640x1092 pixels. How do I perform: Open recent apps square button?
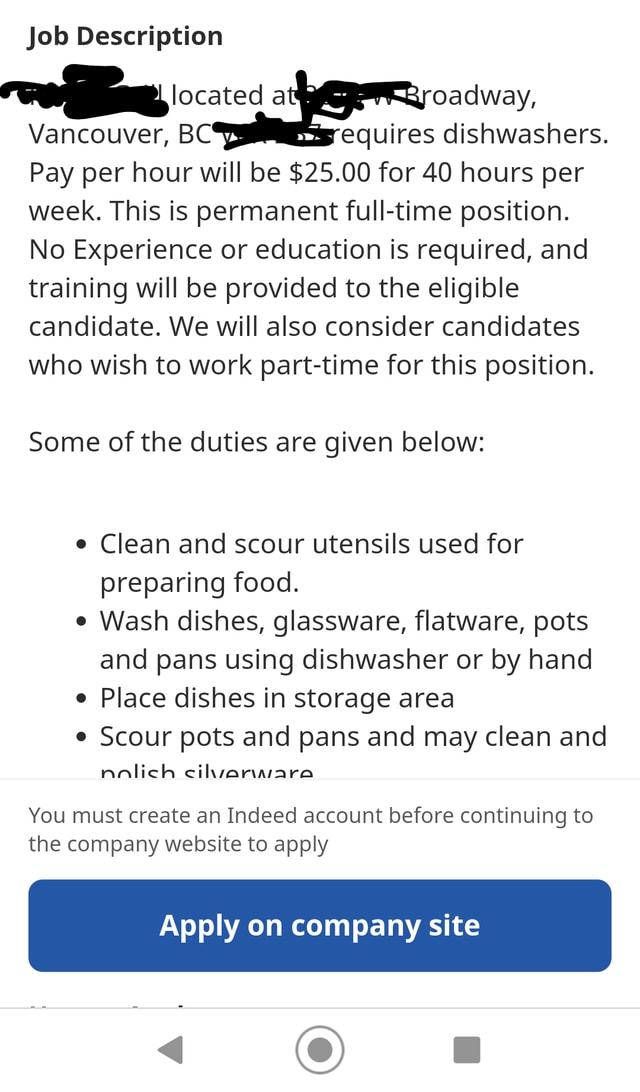point(467,1050)
